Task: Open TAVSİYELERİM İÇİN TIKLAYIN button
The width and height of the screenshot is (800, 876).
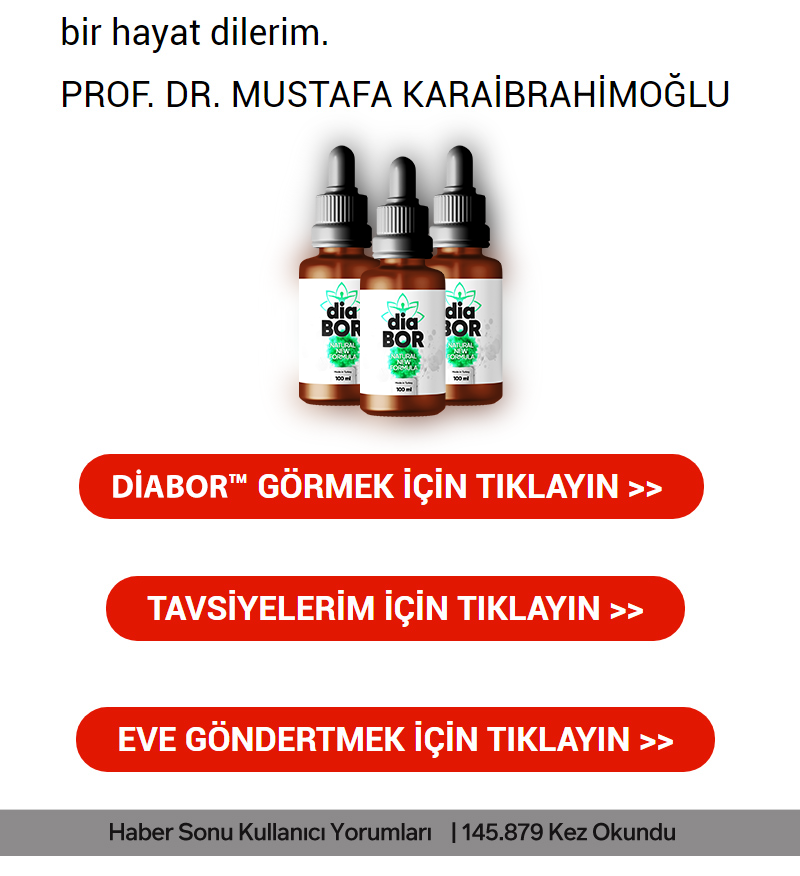Action: (x=395, y=608)
